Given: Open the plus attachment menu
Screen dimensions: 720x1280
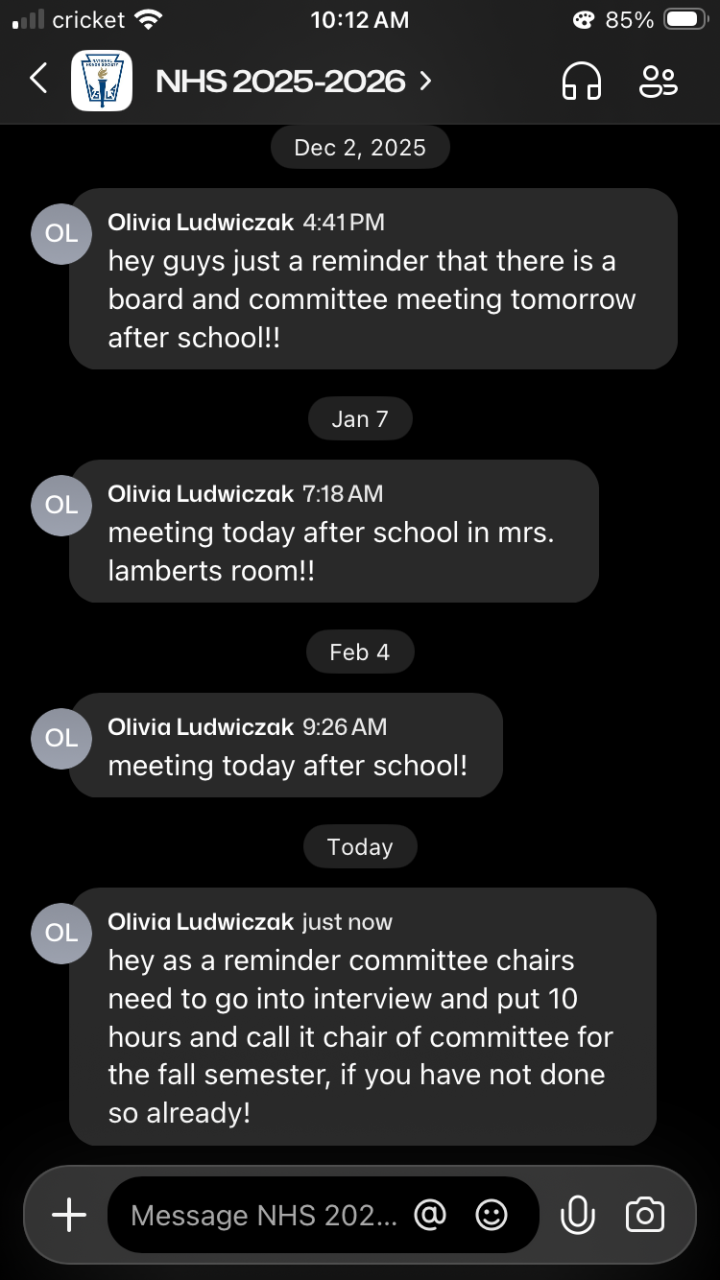Looking at the screenshot, I should pos(69,1215).
